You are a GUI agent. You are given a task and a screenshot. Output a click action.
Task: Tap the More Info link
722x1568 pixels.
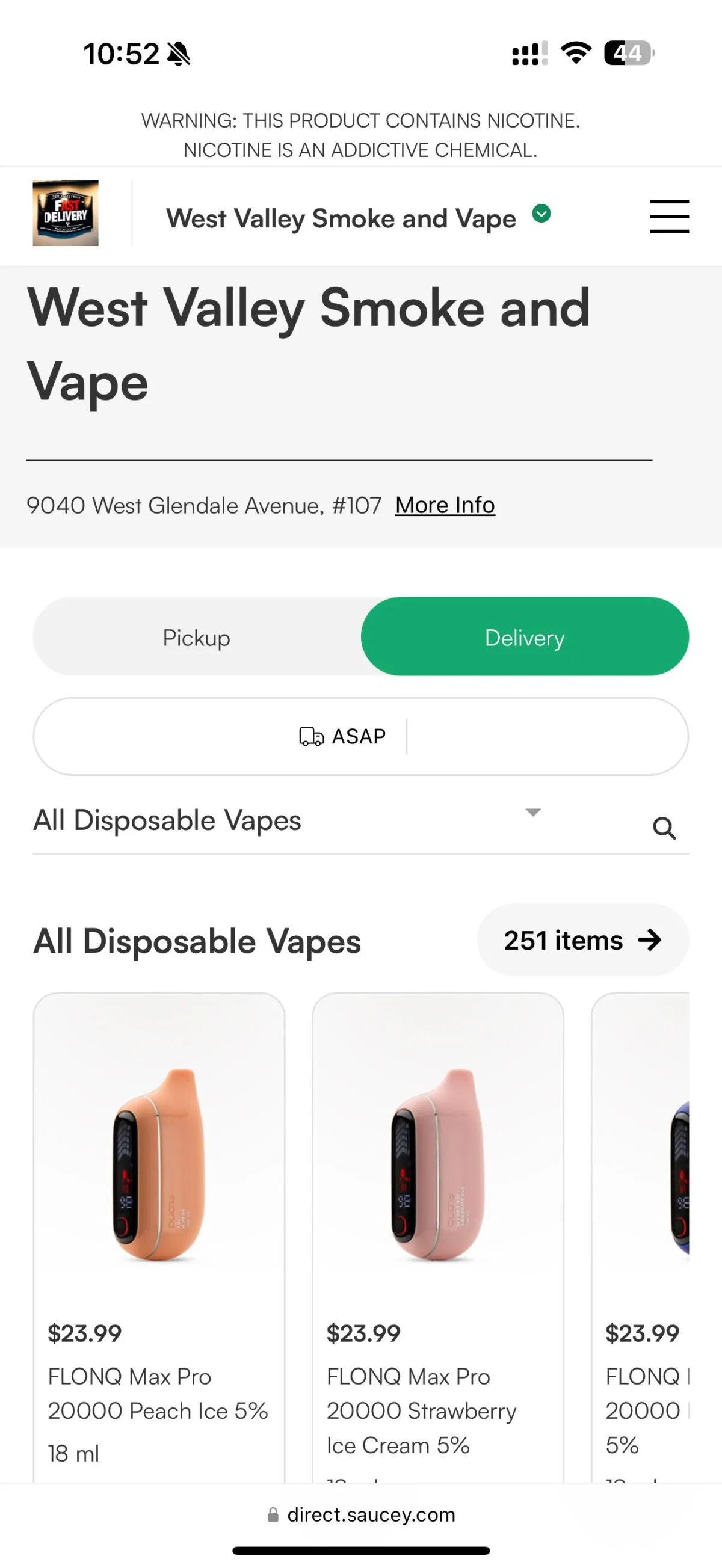click(x=445, y=505)
